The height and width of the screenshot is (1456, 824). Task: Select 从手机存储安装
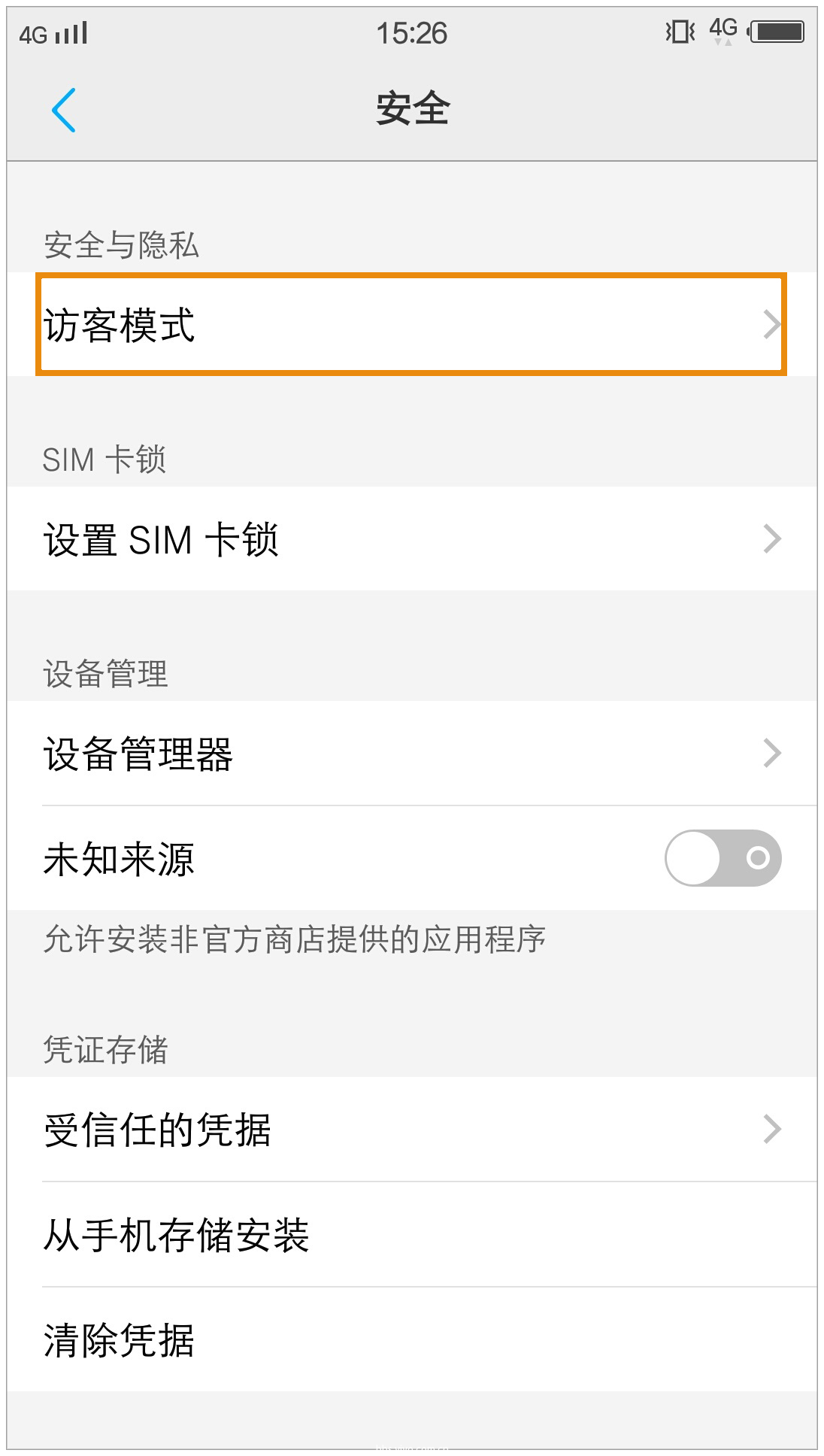[x=411, y=1234]
